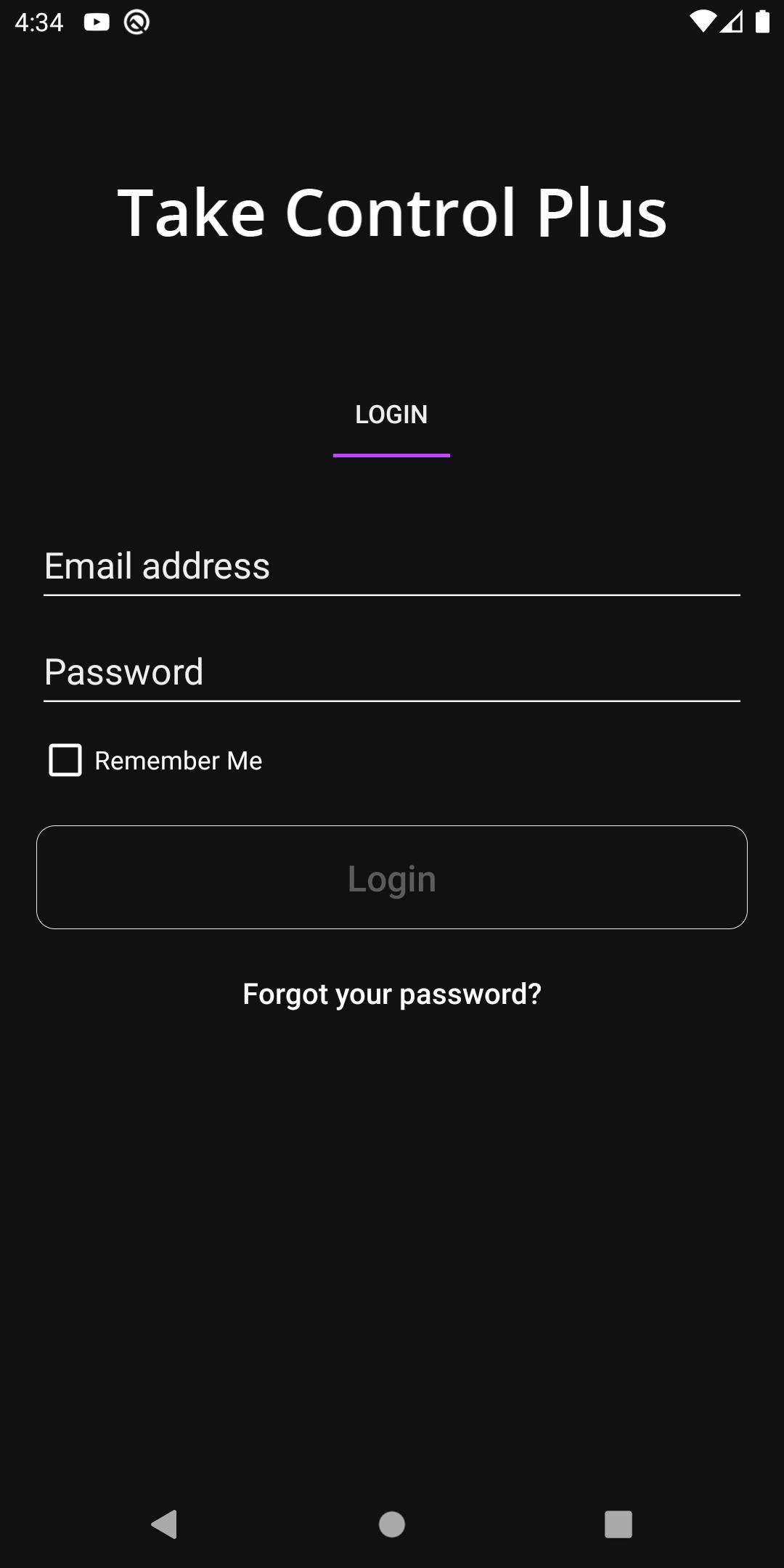This screenshot has height=1568, width=784.
Task: Go back using system back button
Action: point(164,1524)
